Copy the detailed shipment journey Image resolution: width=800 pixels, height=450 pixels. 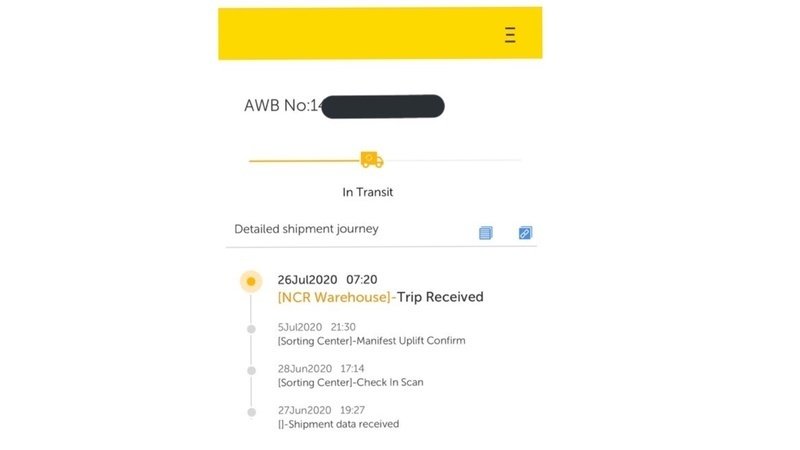pyautogui.click(x=486, y=233)
